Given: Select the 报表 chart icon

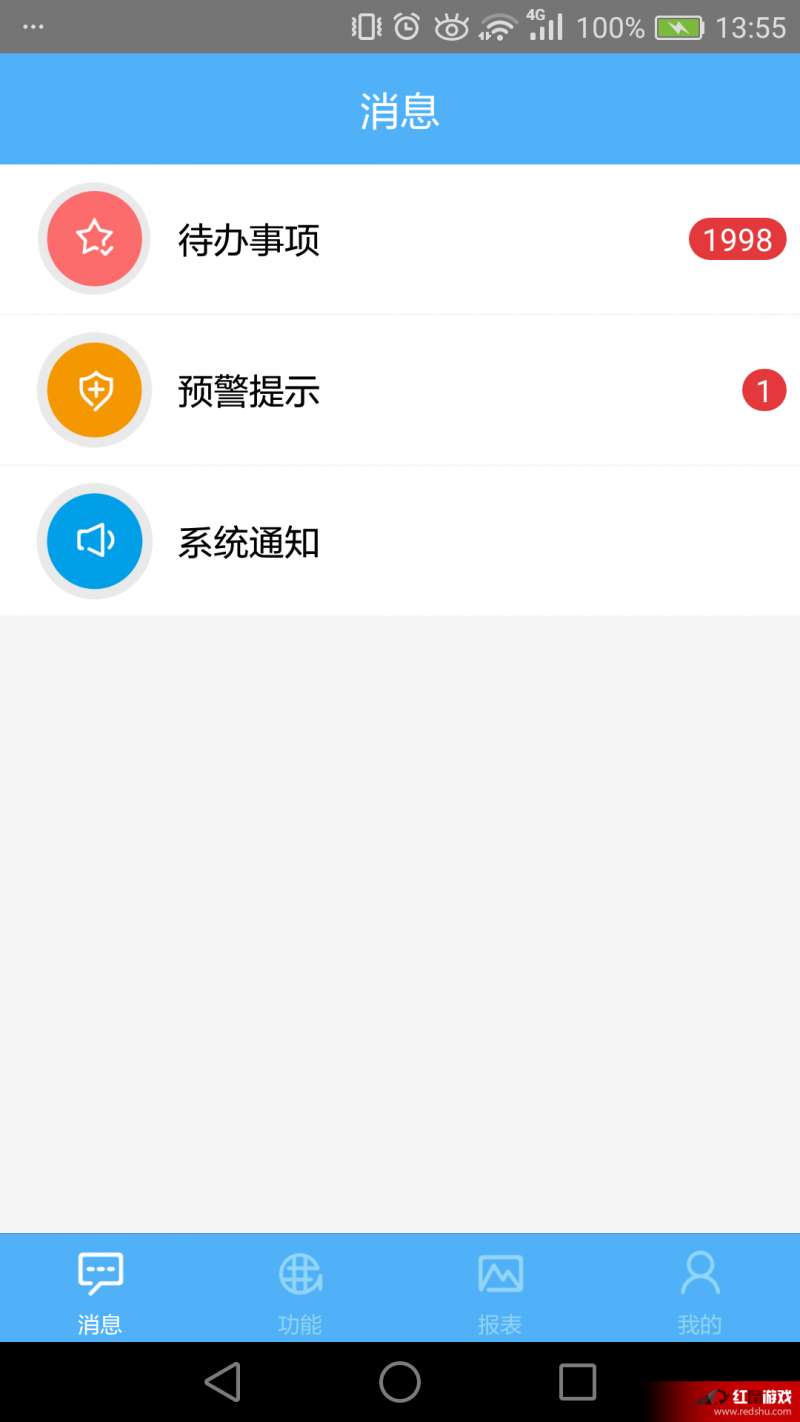Looking at the screenshot, I should point(500,1273).
